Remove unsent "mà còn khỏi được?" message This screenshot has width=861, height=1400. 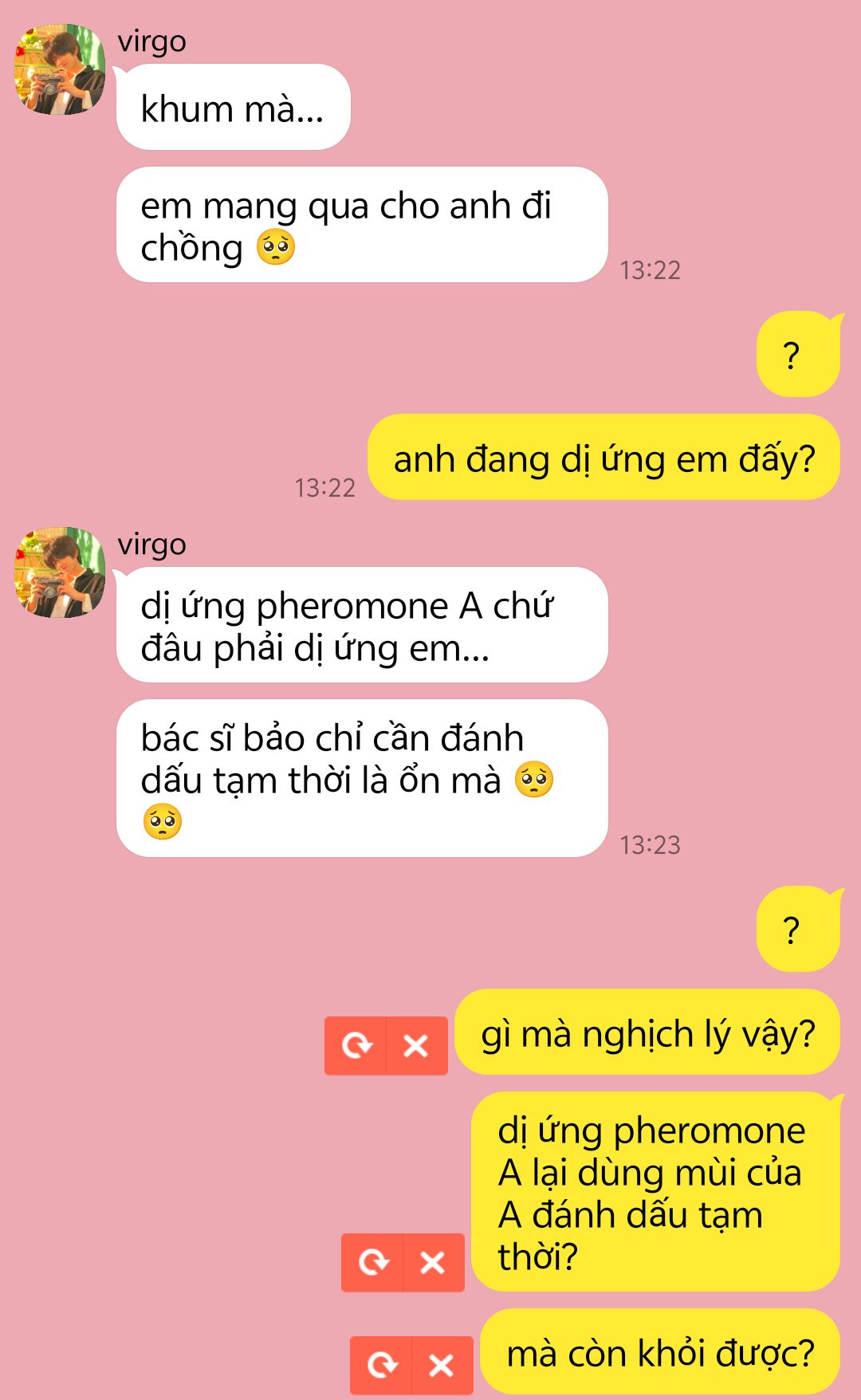click(x=442, y=1365)
